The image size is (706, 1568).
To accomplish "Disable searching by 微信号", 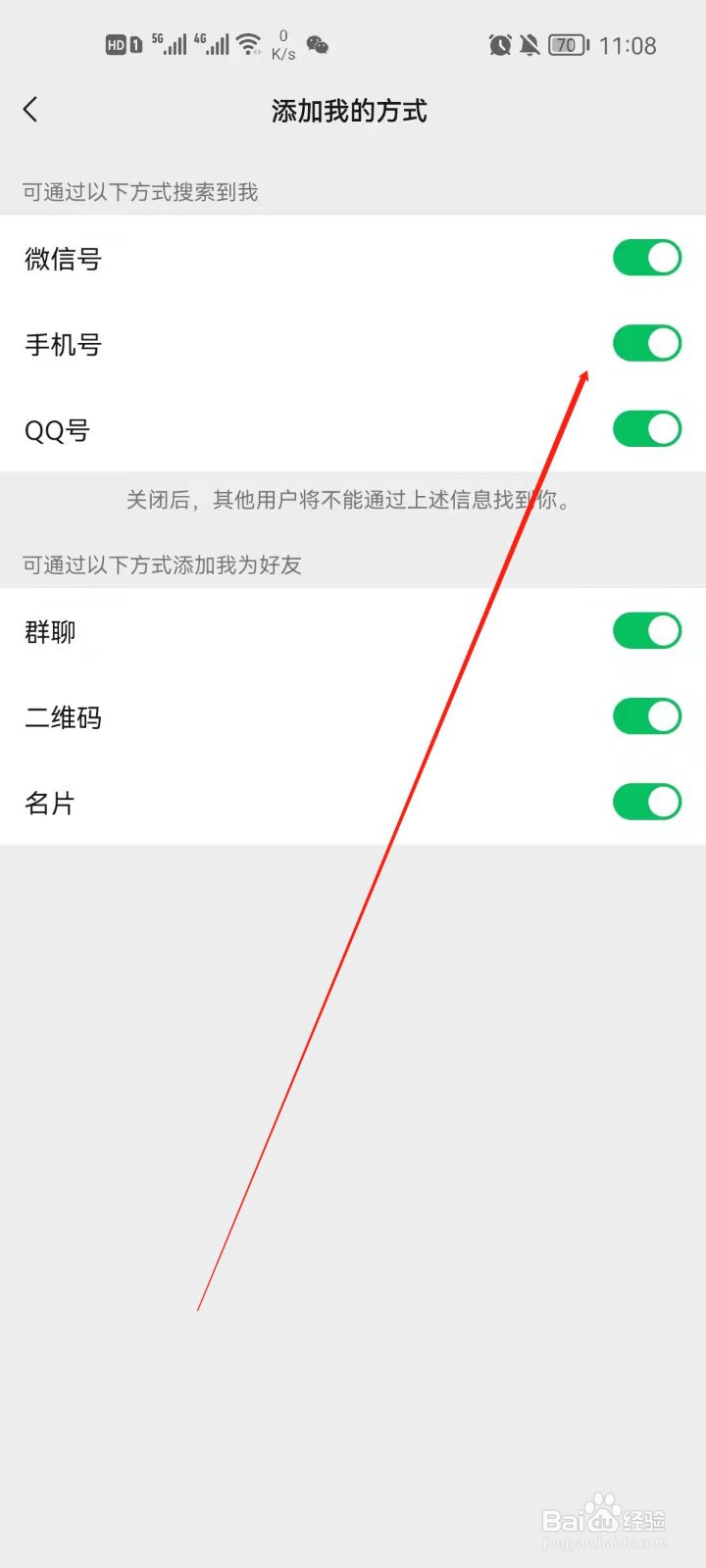I will (646, 258).
